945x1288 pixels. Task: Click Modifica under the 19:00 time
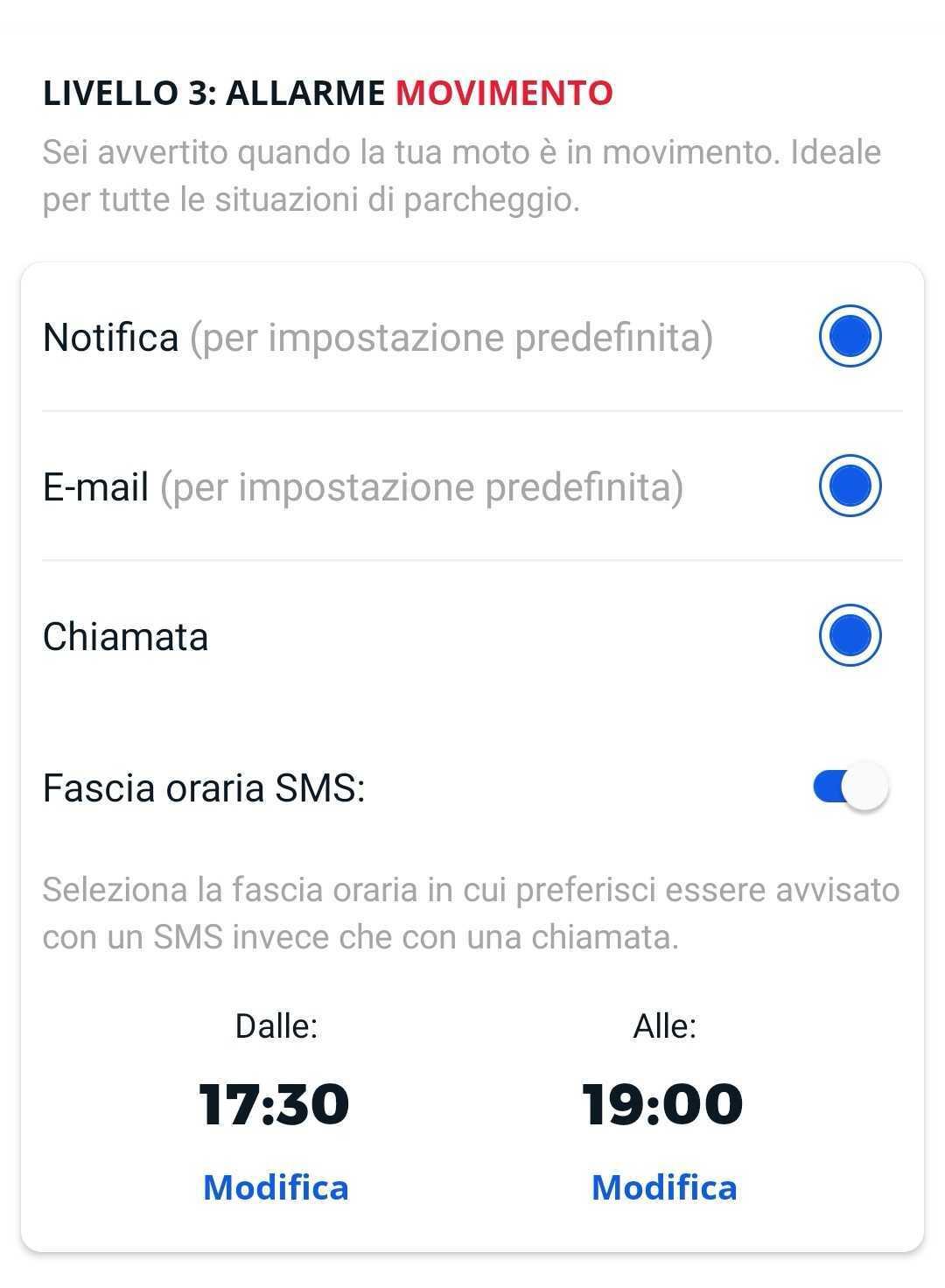point(664,1187)
